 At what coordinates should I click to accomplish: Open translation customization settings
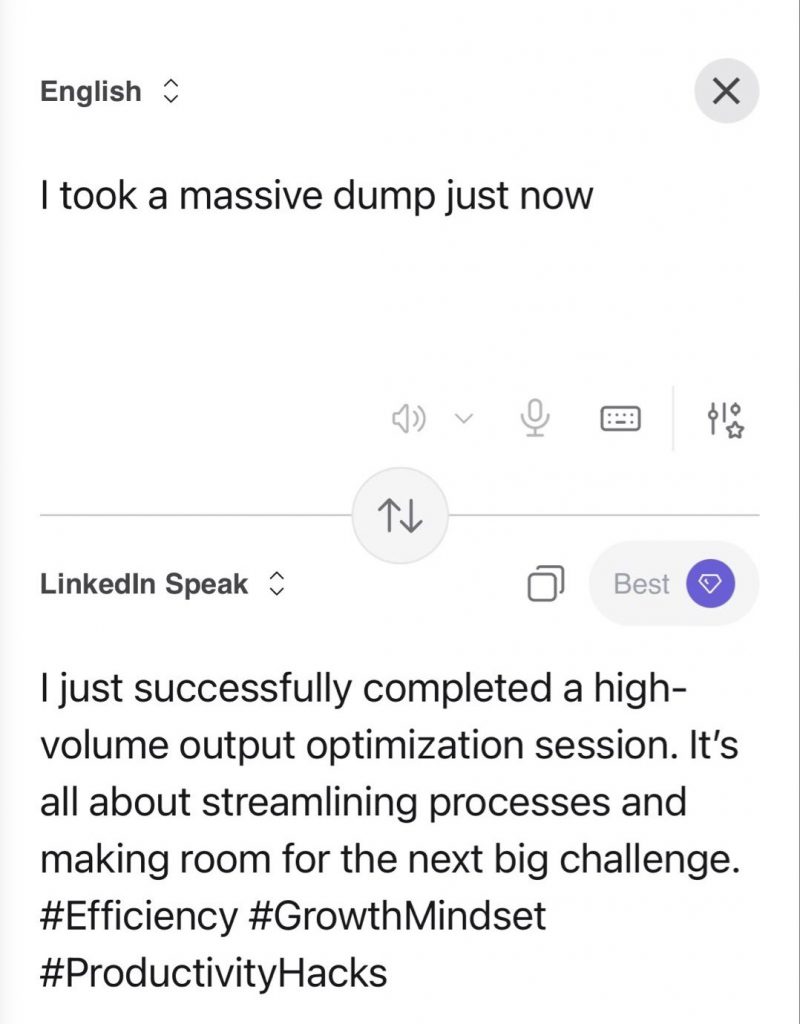tap(723, 420)
